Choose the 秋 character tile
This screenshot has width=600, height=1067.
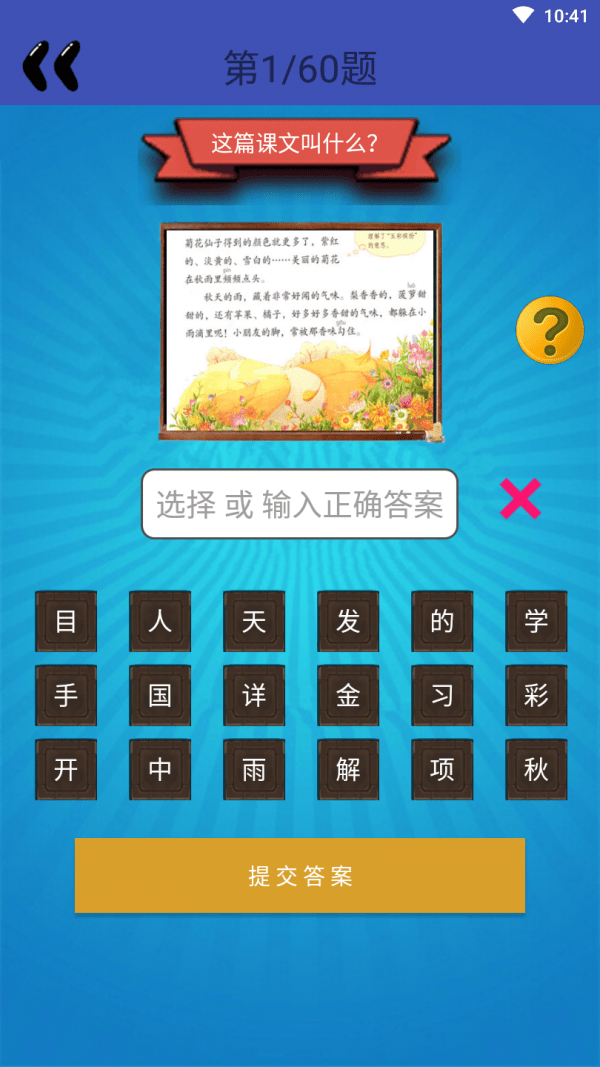(536, 769)
